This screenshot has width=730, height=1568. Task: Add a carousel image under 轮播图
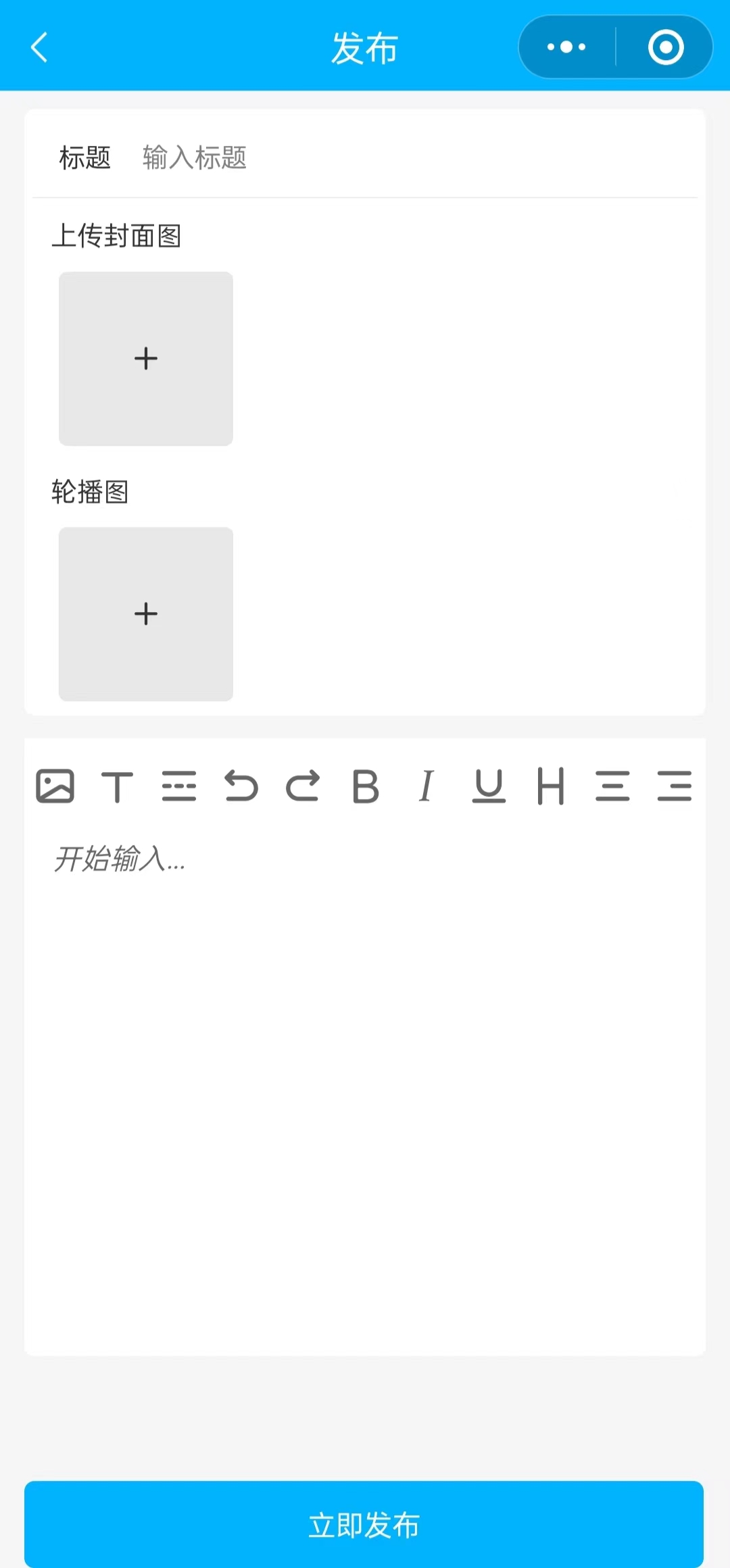click(x=146, y=614)
